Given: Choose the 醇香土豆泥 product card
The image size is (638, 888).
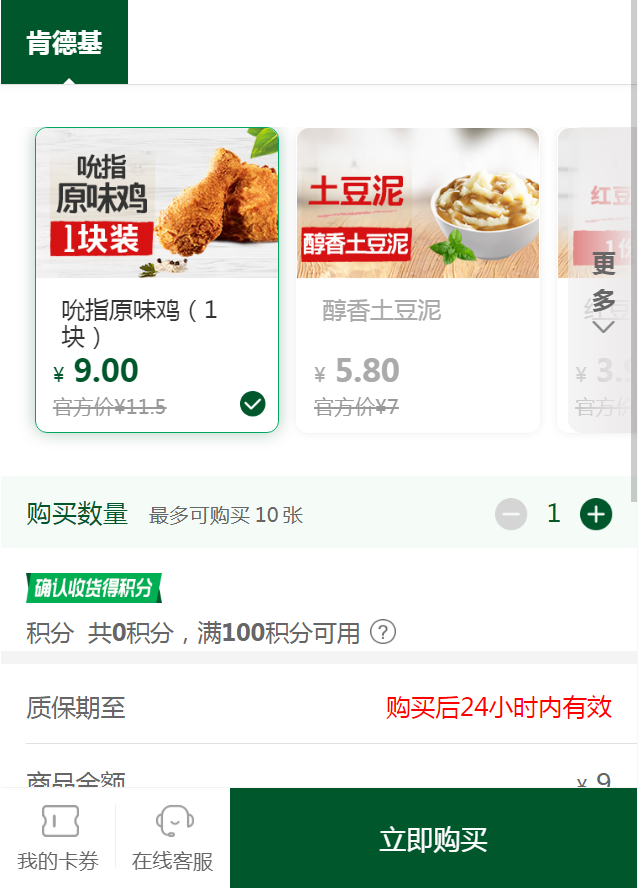Looking at the screenshot, I should [418, 280].
